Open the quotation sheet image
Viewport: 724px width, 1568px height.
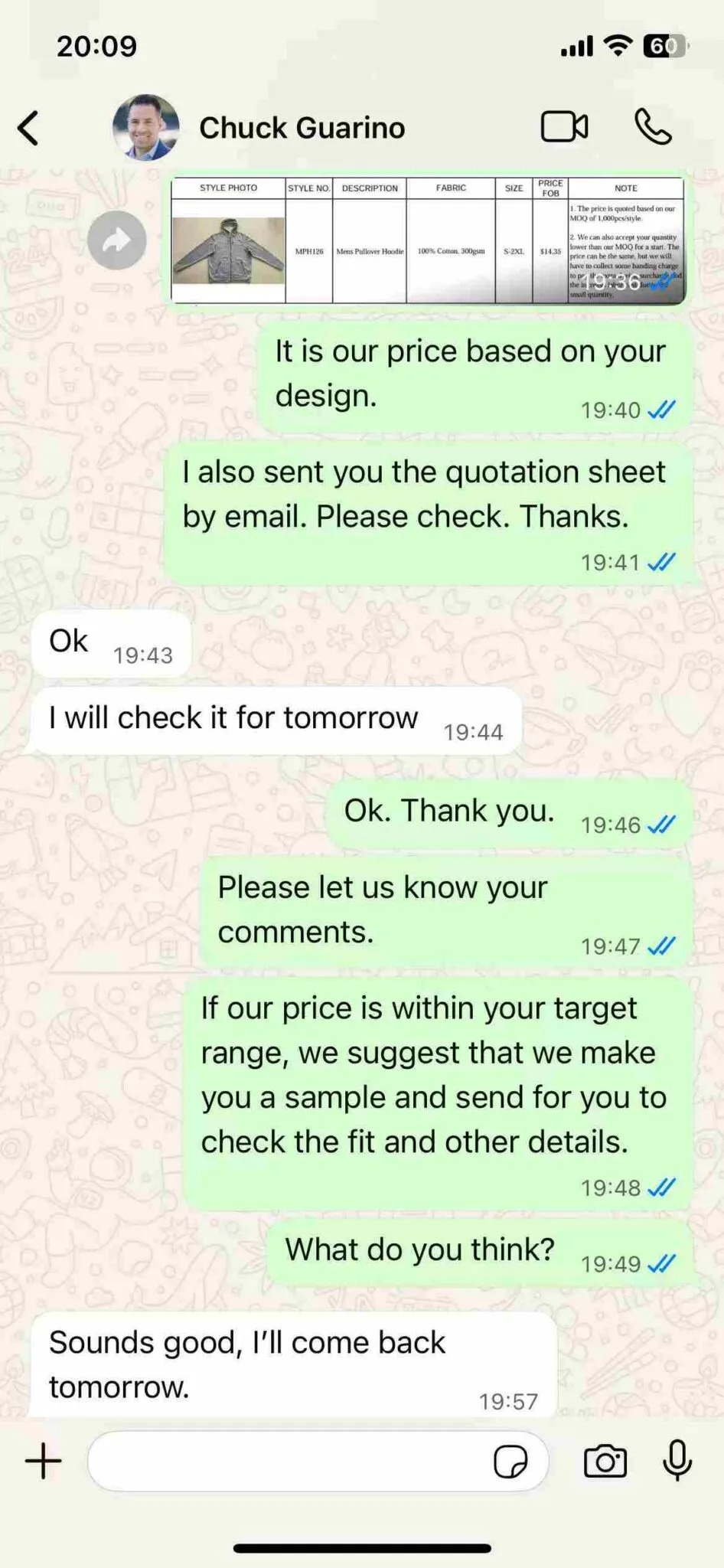pos(427,241)
